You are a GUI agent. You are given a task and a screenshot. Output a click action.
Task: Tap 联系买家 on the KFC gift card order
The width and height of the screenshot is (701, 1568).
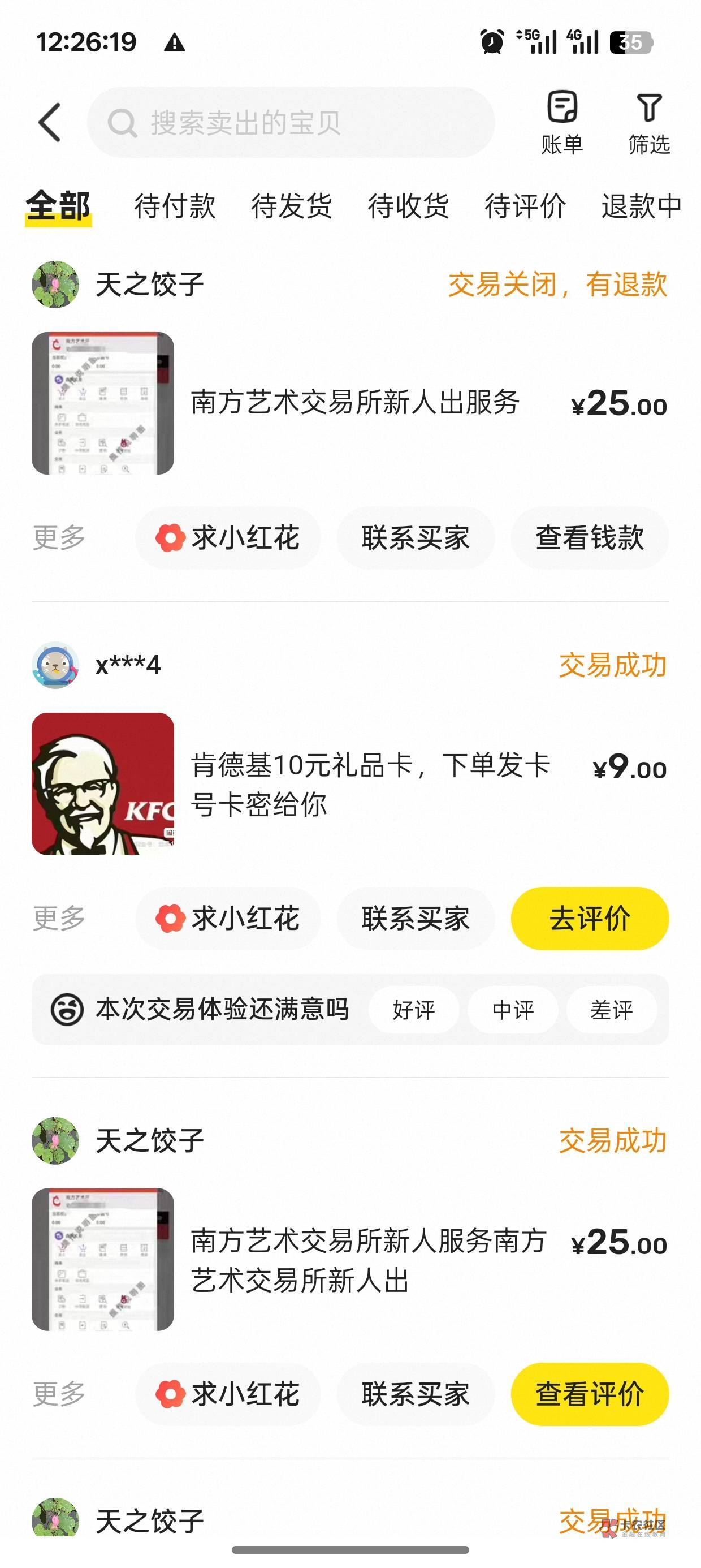pos(416,918)
